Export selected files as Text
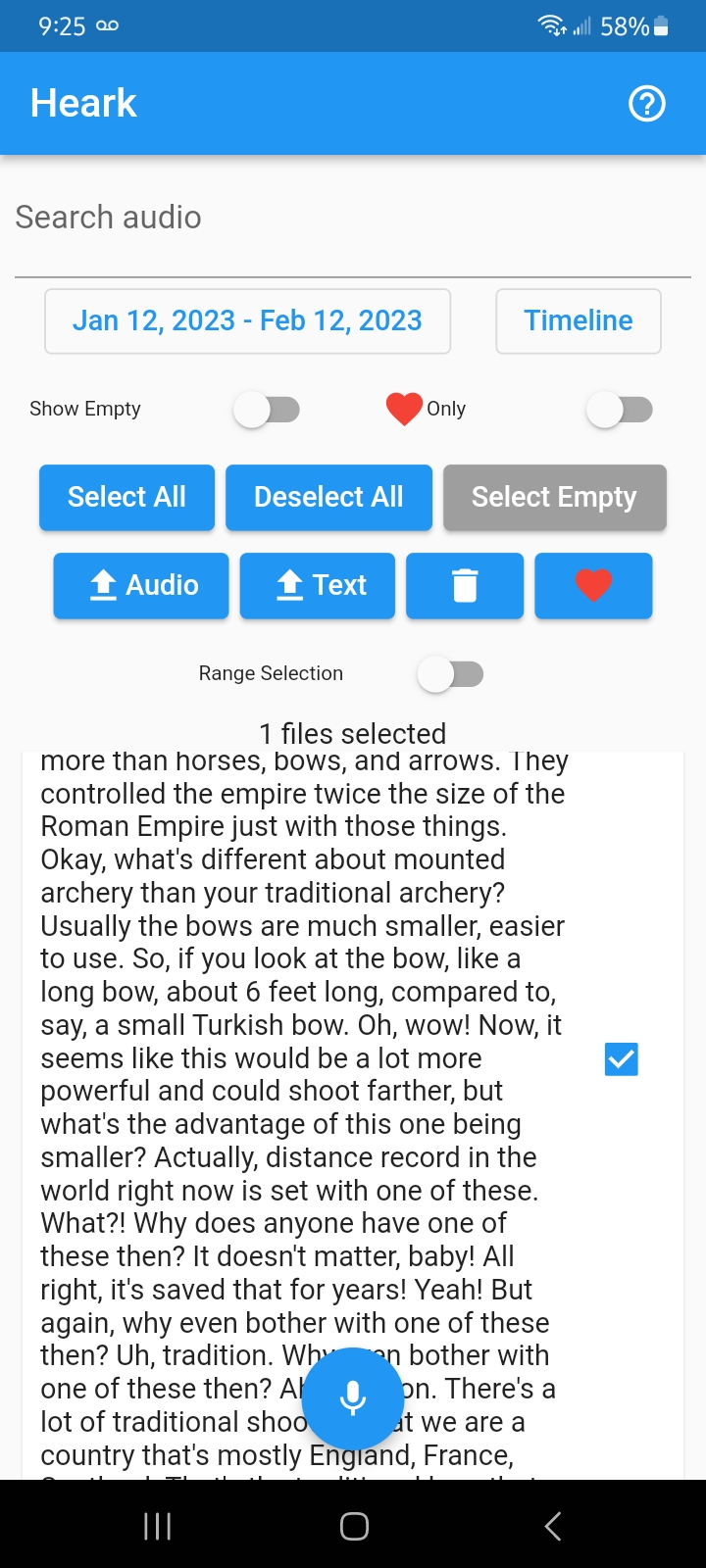 click(x=318, y=586)
